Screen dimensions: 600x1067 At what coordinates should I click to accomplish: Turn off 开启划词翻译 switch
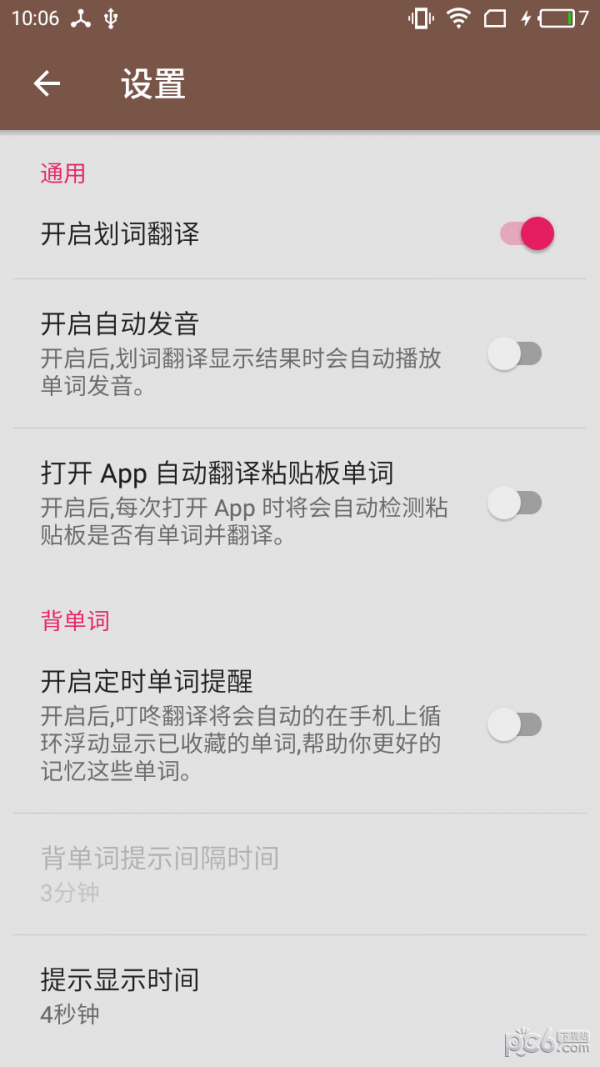point(526,234)
